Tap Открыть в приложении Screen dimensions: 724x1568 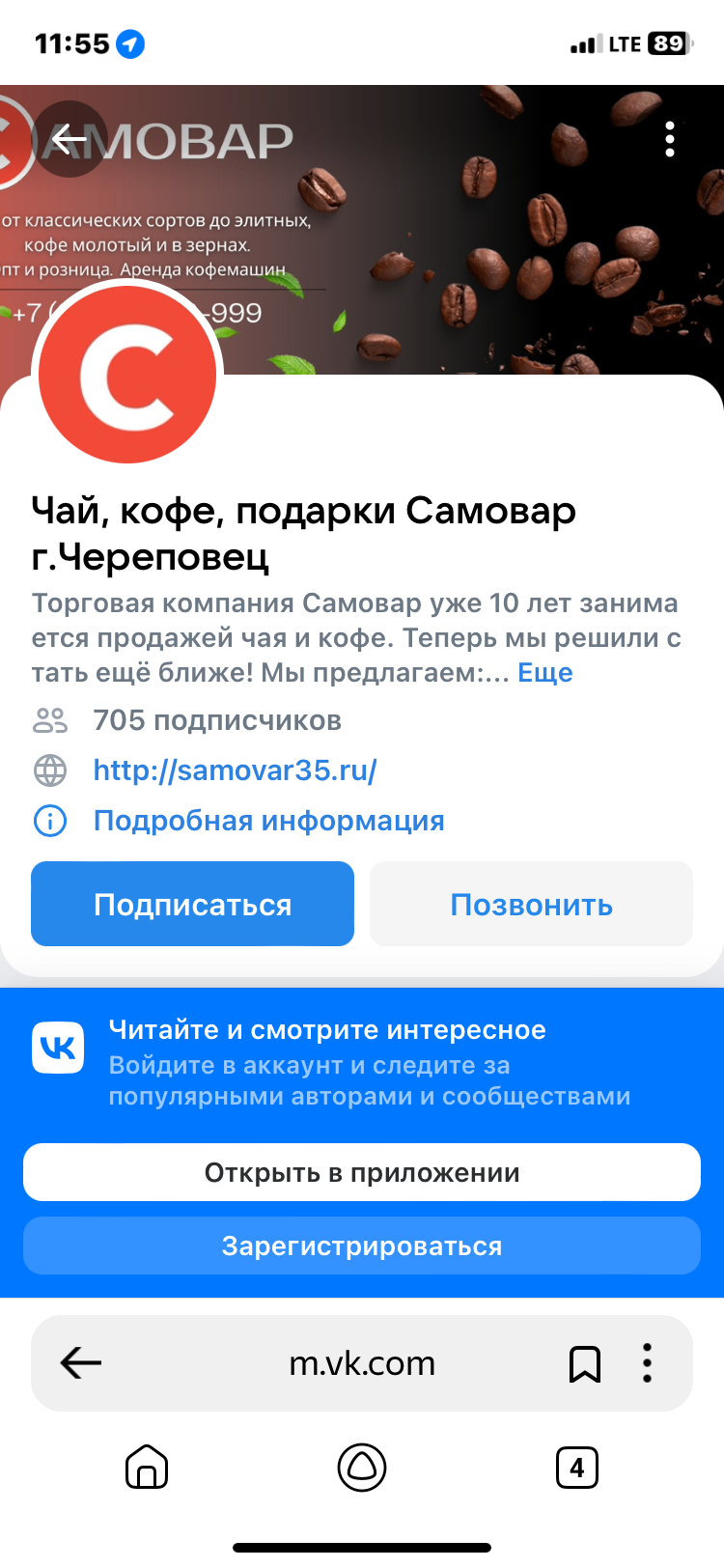click(x=362, y=1173)
